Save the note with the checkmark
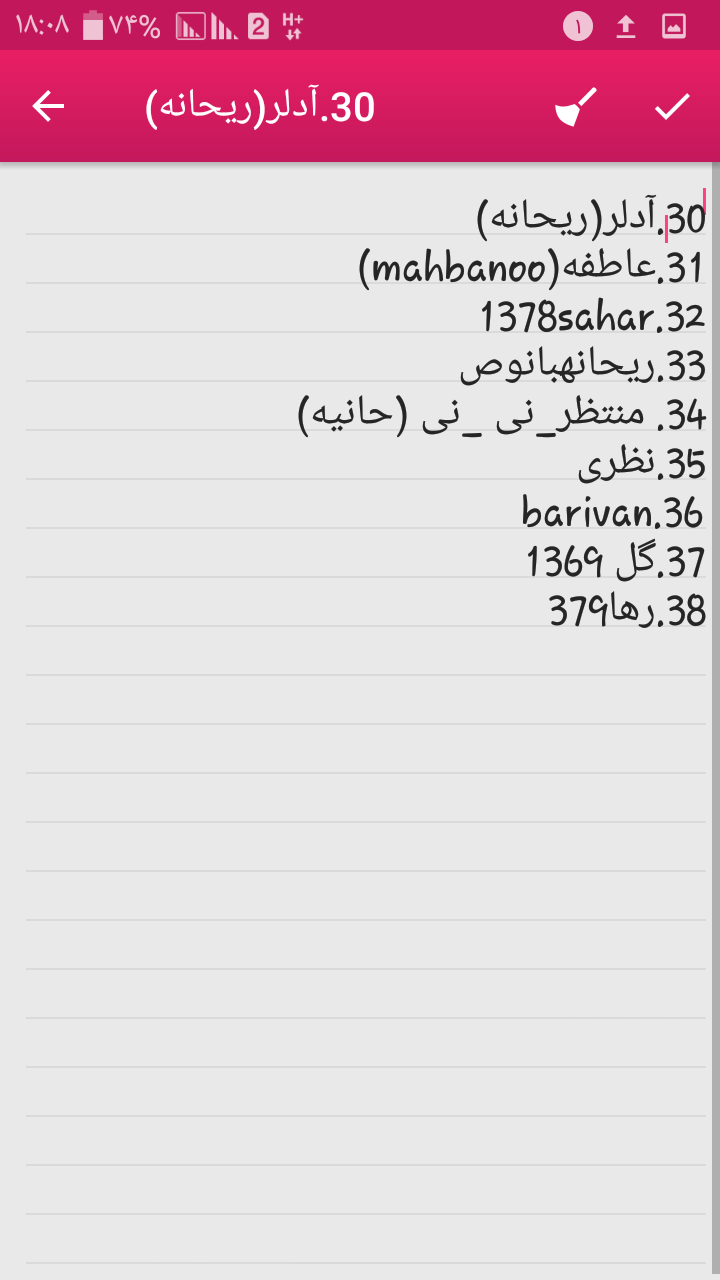 point(672,107)
